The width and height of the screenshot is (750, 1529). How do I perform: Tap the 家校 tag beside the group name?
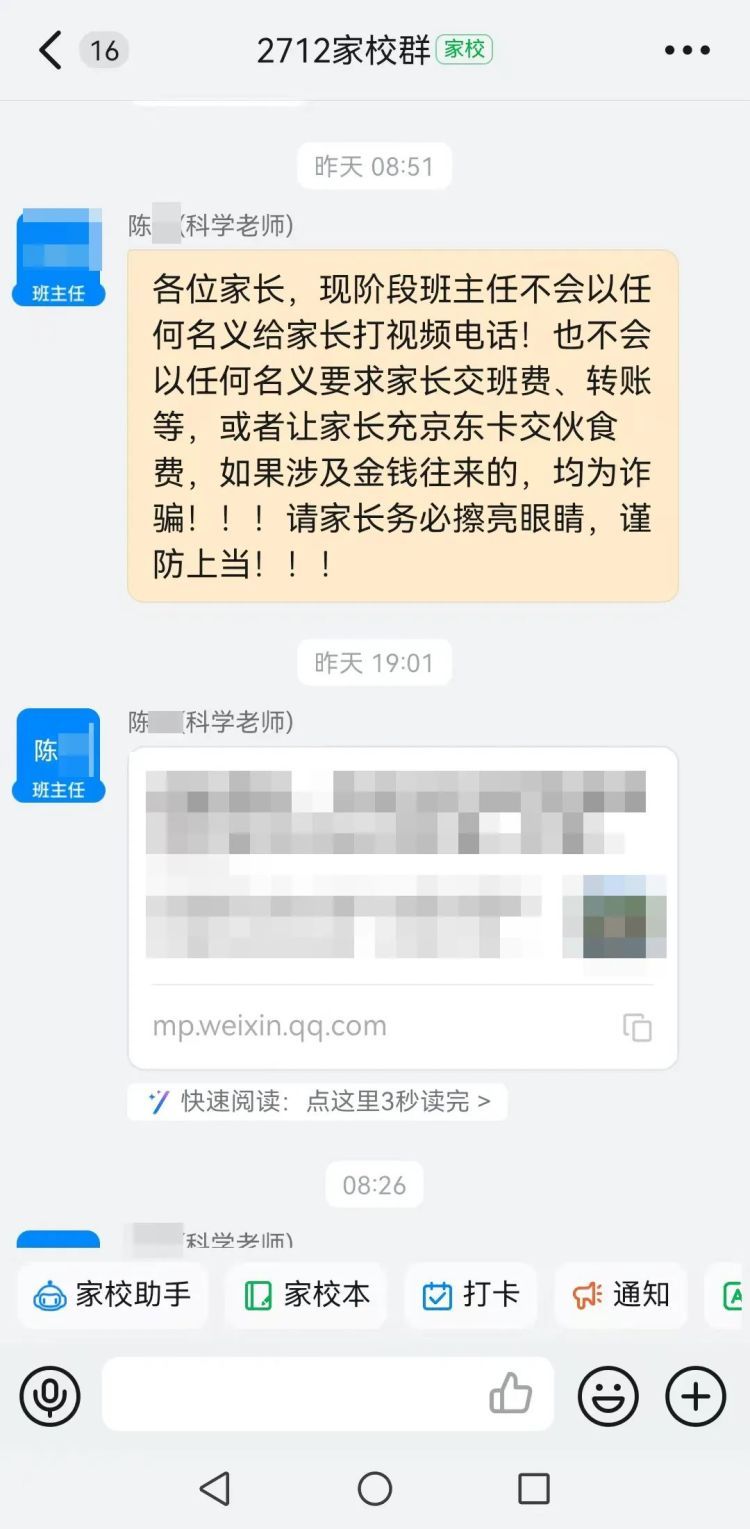coord(466,48)
